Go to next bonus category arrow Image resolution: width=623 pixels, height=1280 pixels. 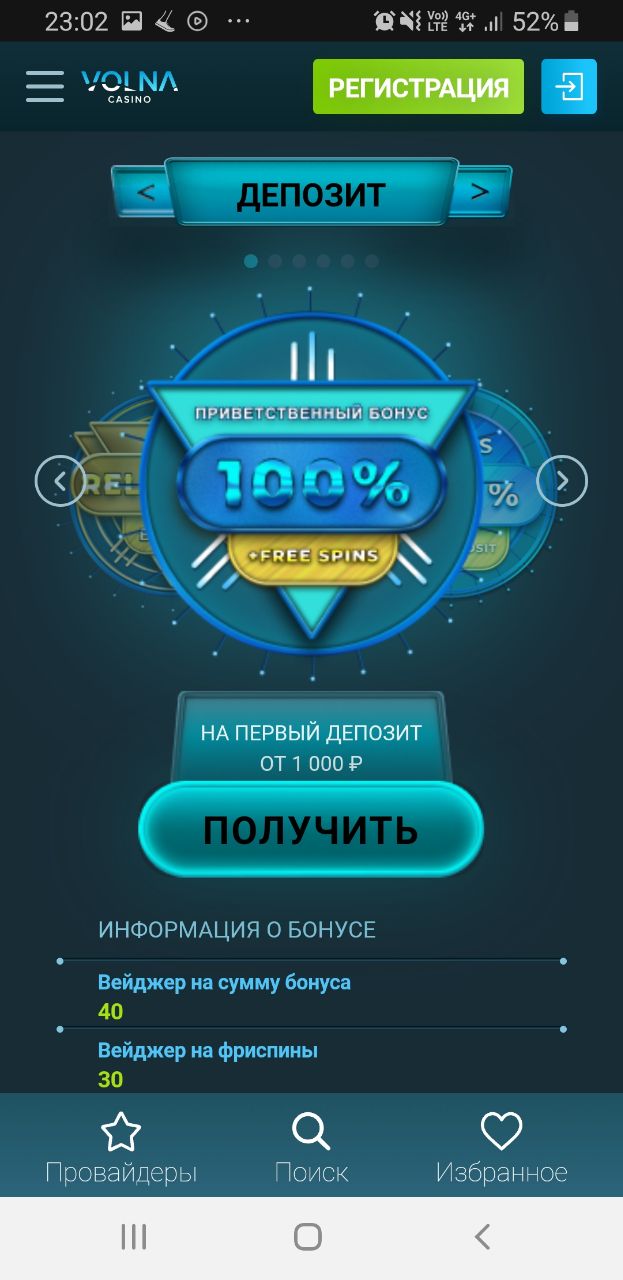[x=479, y=191]
